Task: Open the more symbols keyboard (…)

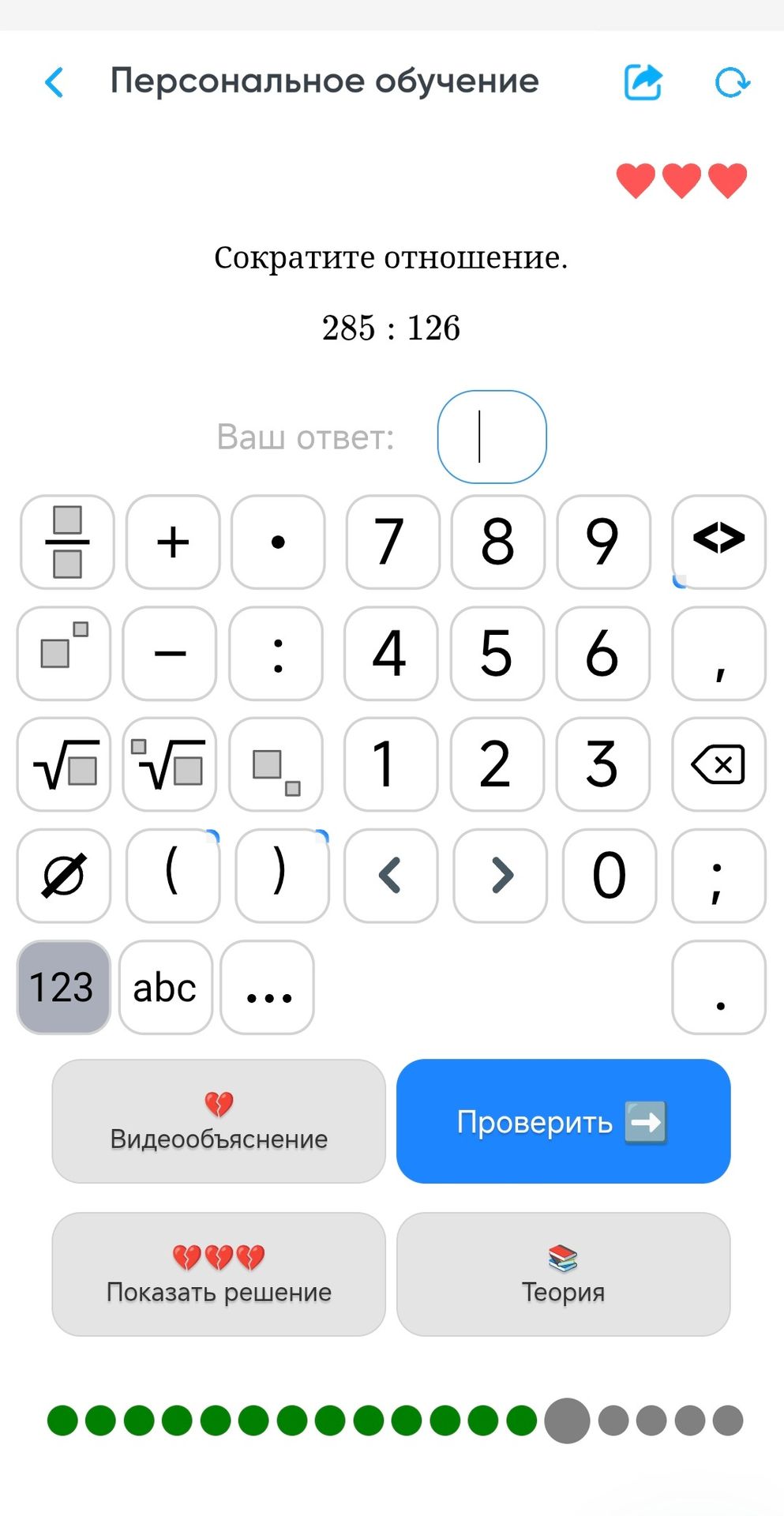Action: (268, 987)
